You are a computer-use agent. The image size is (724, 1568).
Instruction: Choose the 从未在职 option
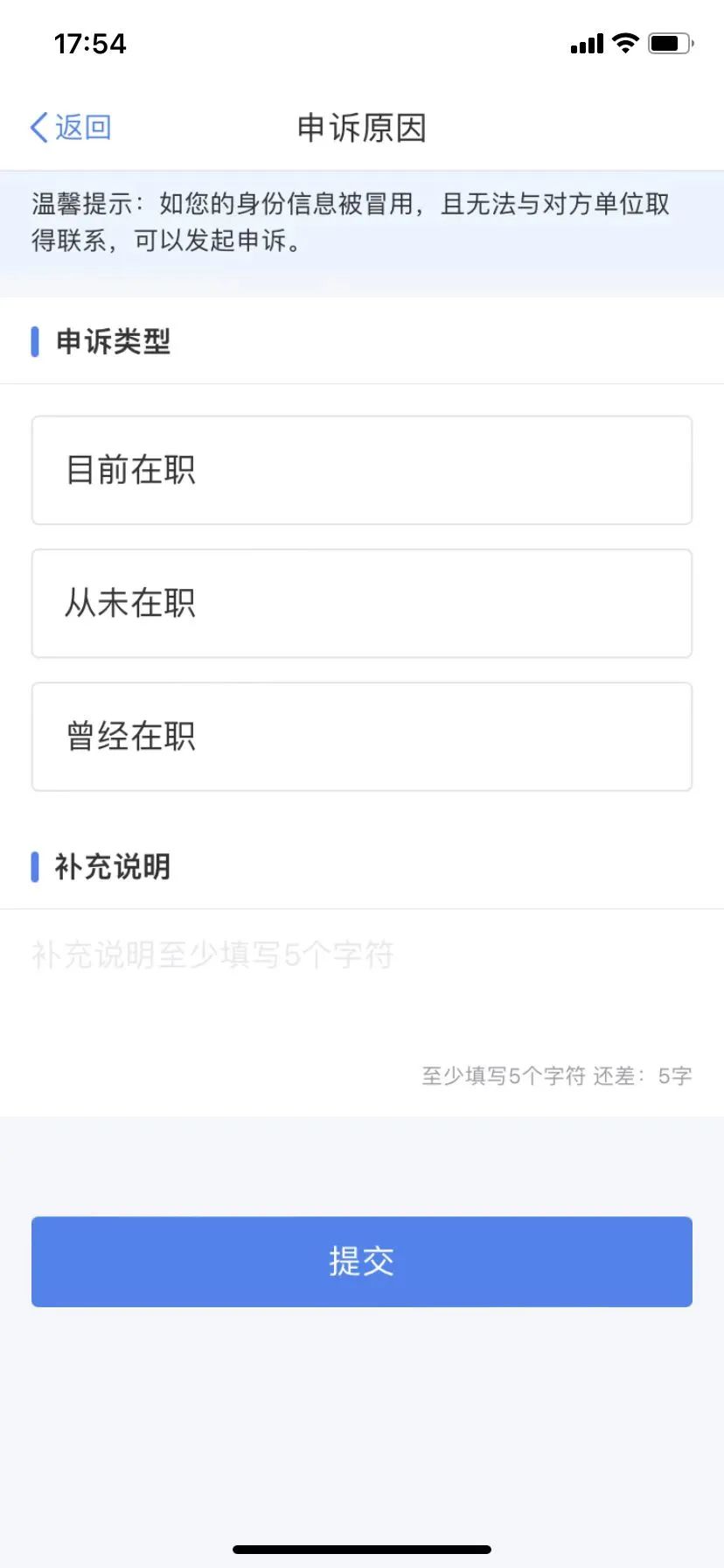click(x=362, y=604)
